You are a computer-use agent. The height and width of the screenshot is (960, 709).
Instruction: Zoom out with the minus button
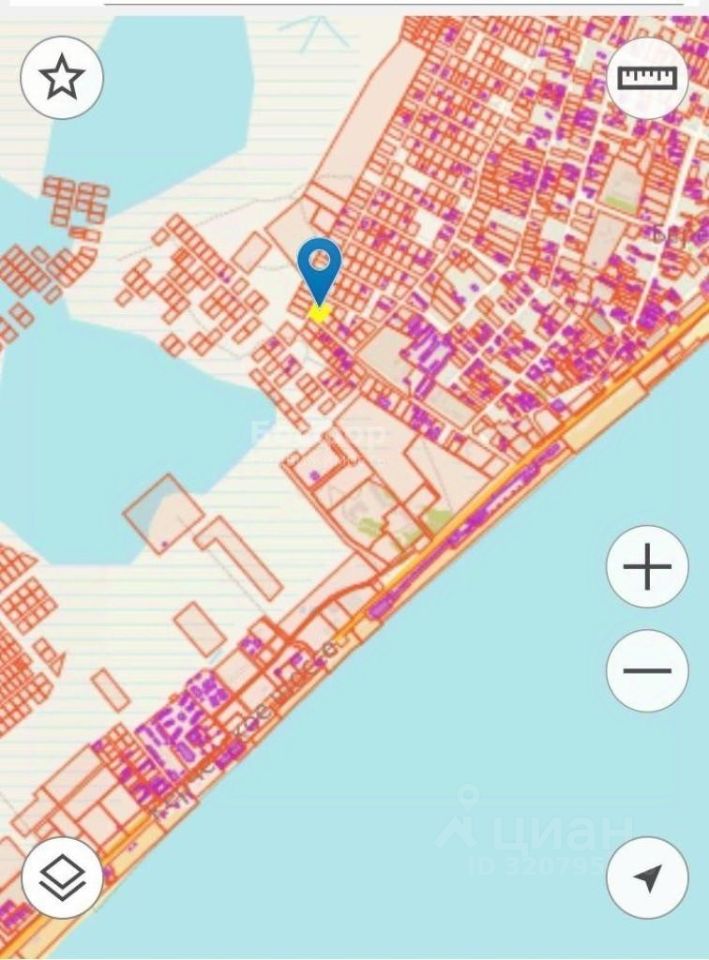(647, 670)
